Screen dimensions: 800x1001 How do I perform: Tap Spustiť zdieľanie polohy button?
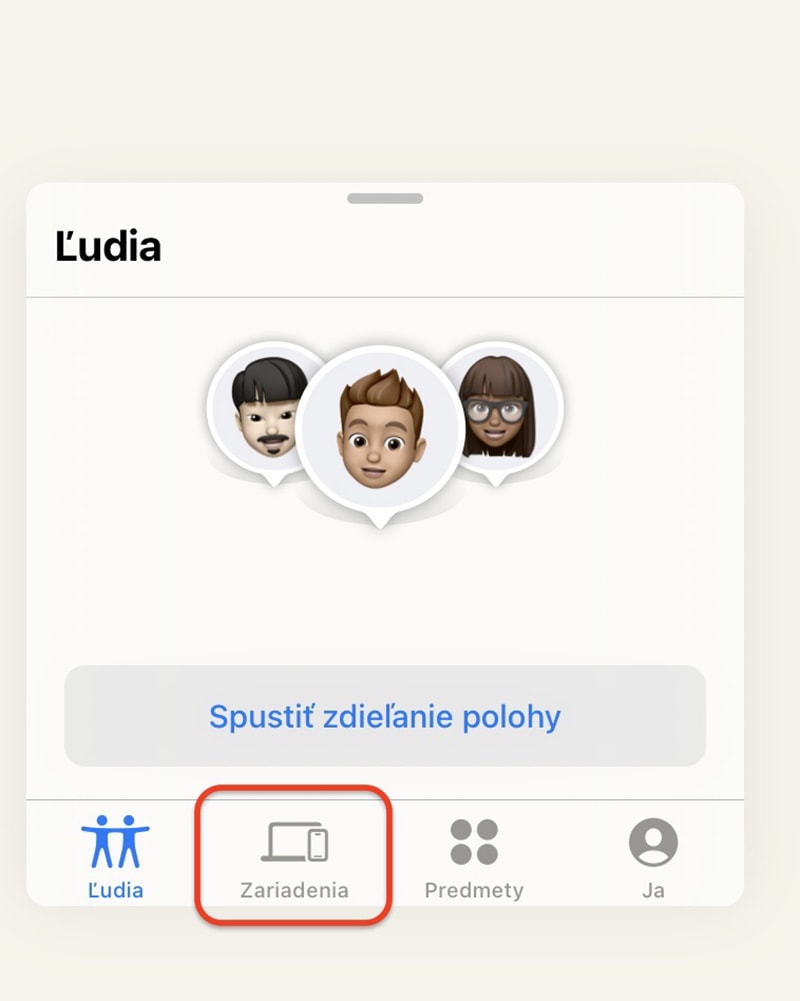click(385, 716)
